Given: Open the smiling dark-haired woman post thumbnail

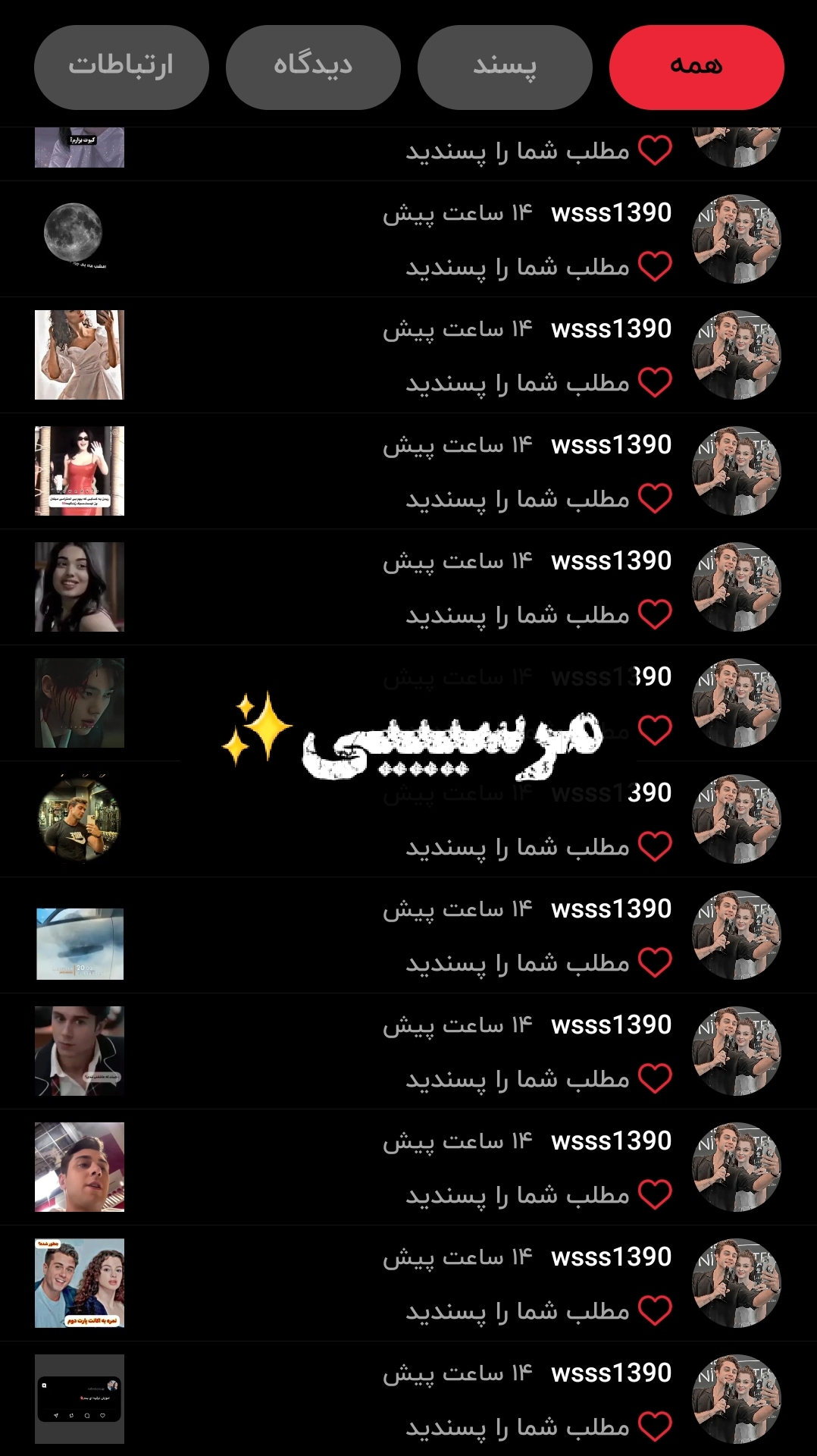Looking at the screenshot, I should [x=80, y=587].
